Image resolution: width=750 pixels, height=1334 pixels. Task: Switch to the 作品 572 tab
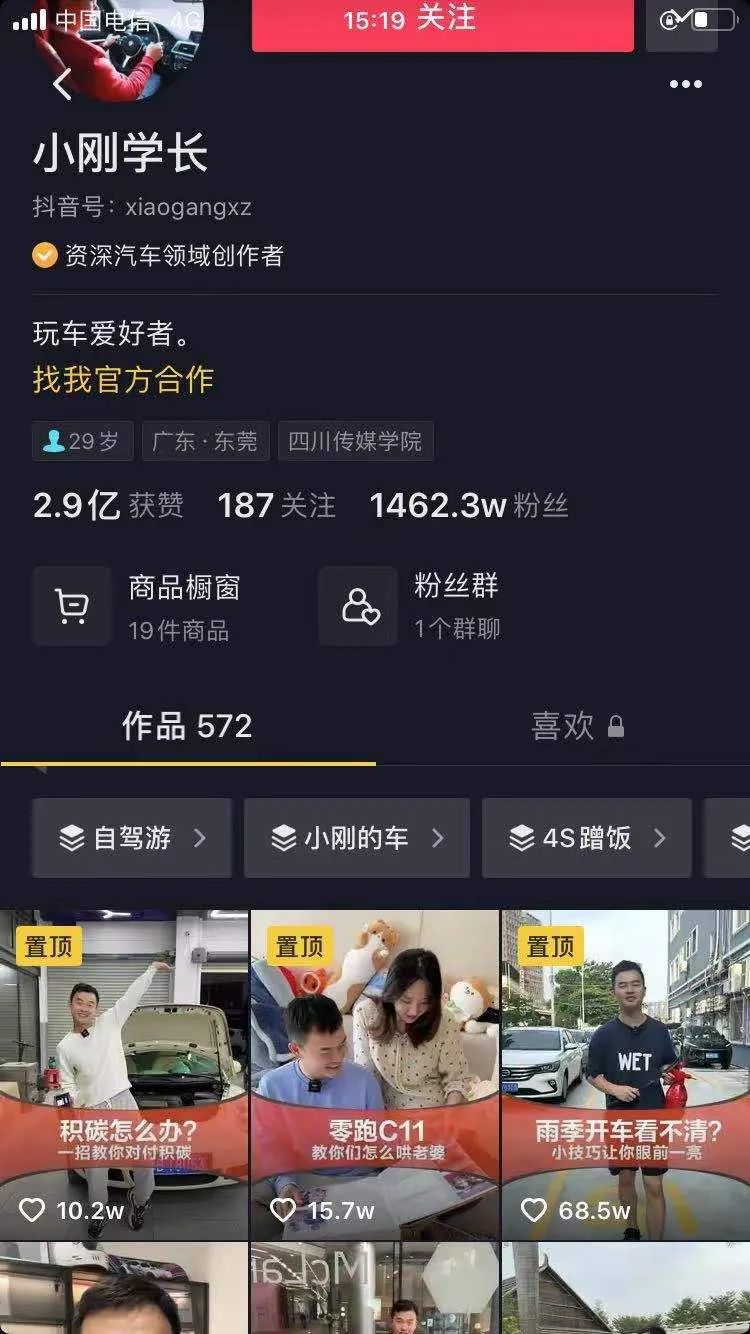(187, 727)
